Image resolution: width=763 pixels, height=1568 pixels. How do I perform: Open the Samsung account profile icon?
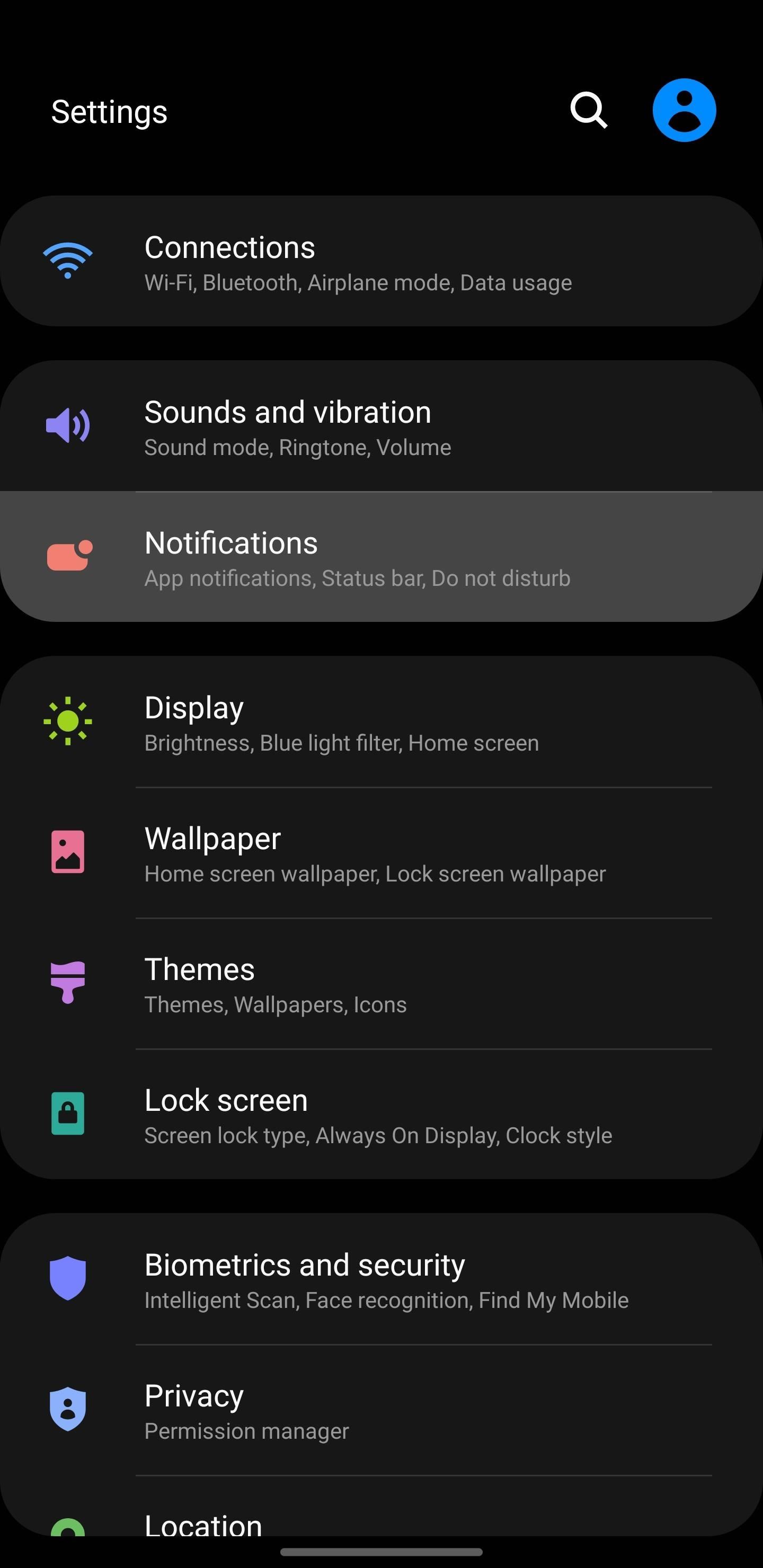coord(684,110)
